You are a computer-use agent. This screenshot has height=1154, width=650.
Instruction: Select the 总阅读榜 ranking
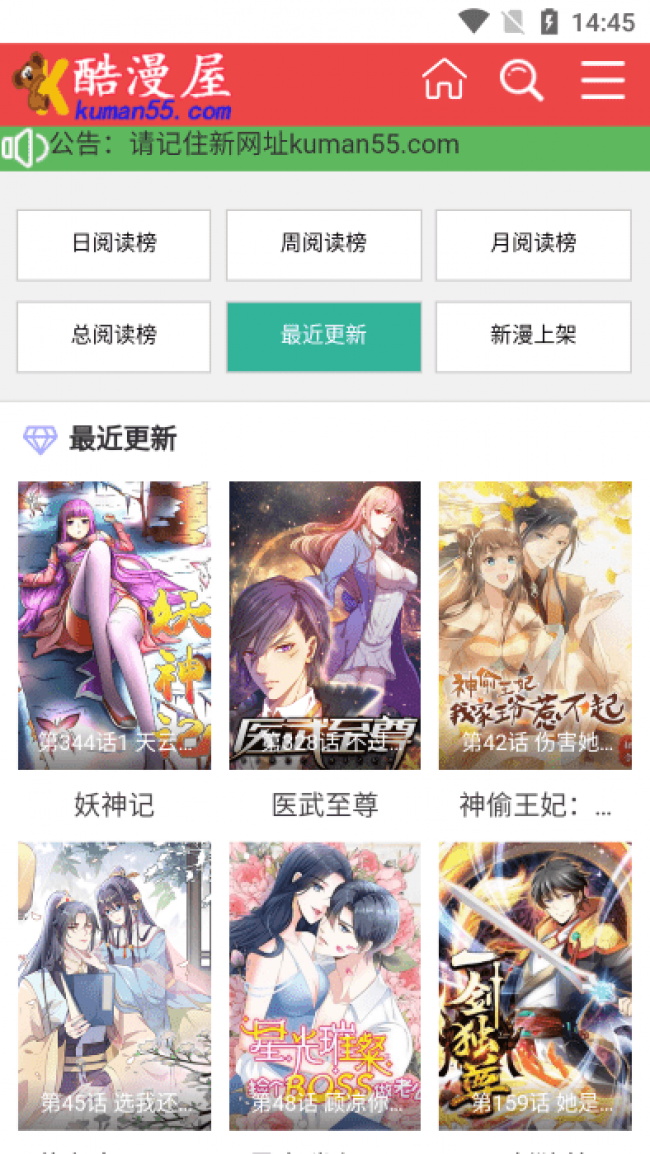114,336
